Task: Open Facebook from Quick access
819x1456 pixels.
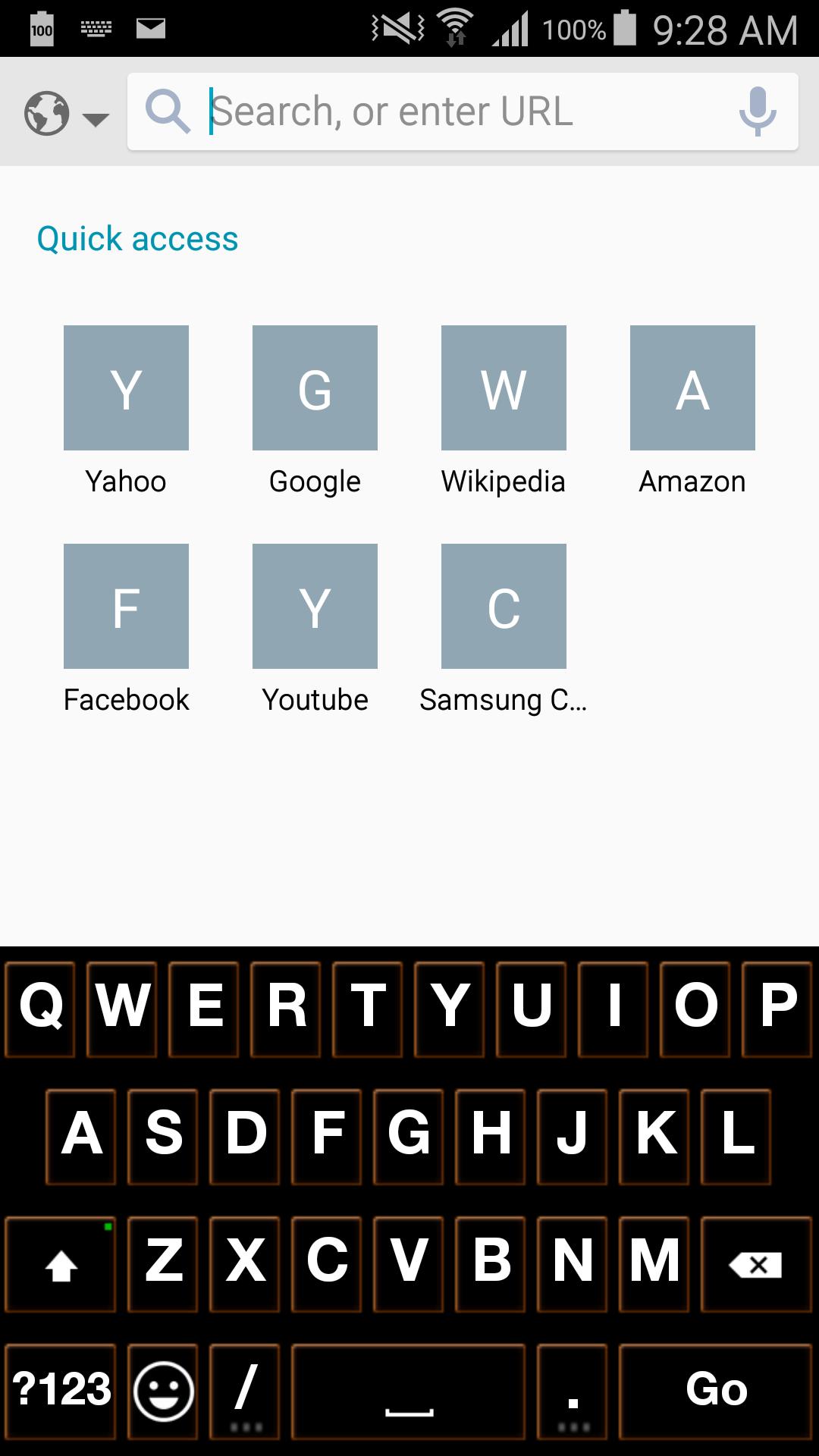Action: coord(125,605)
